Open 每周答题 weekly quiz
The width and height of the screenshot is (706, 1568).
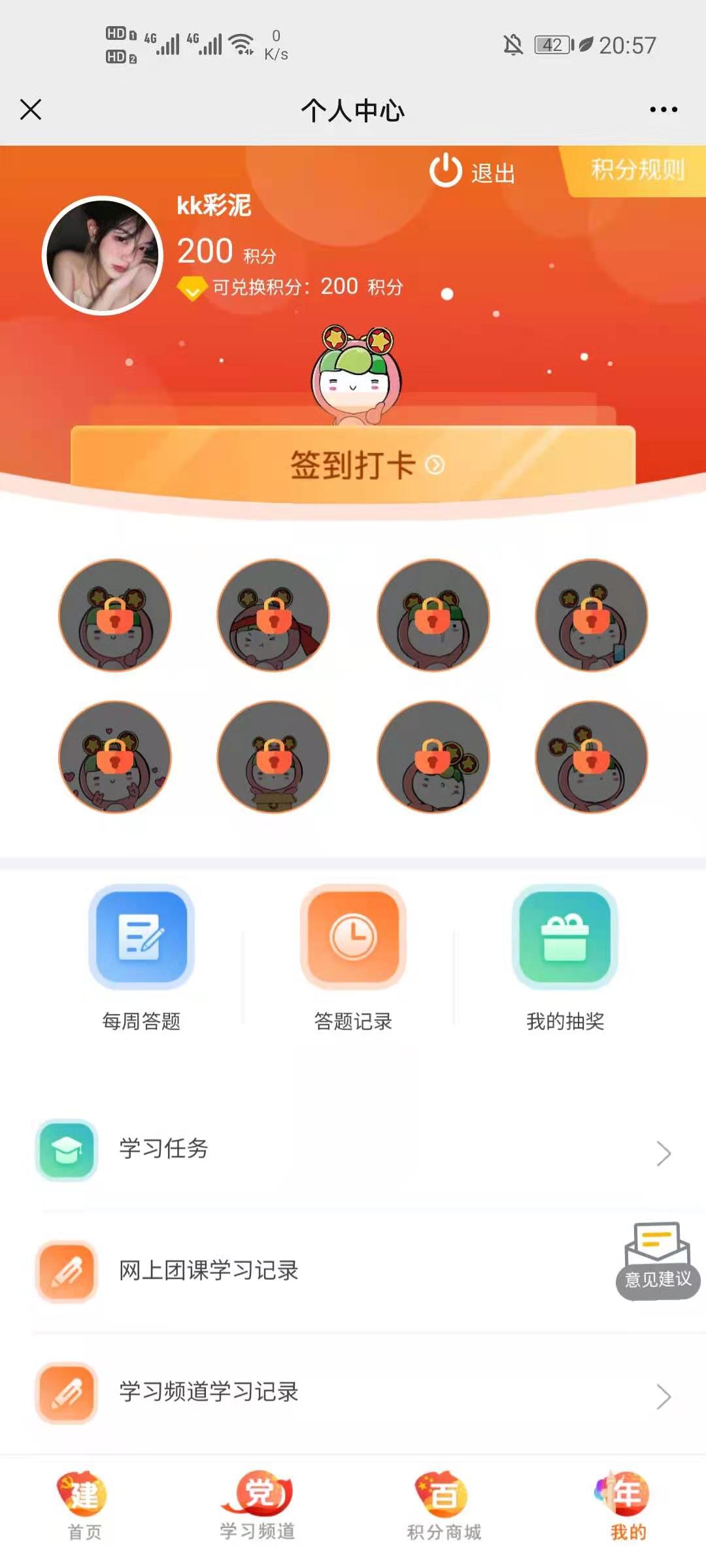click(141, 958)
